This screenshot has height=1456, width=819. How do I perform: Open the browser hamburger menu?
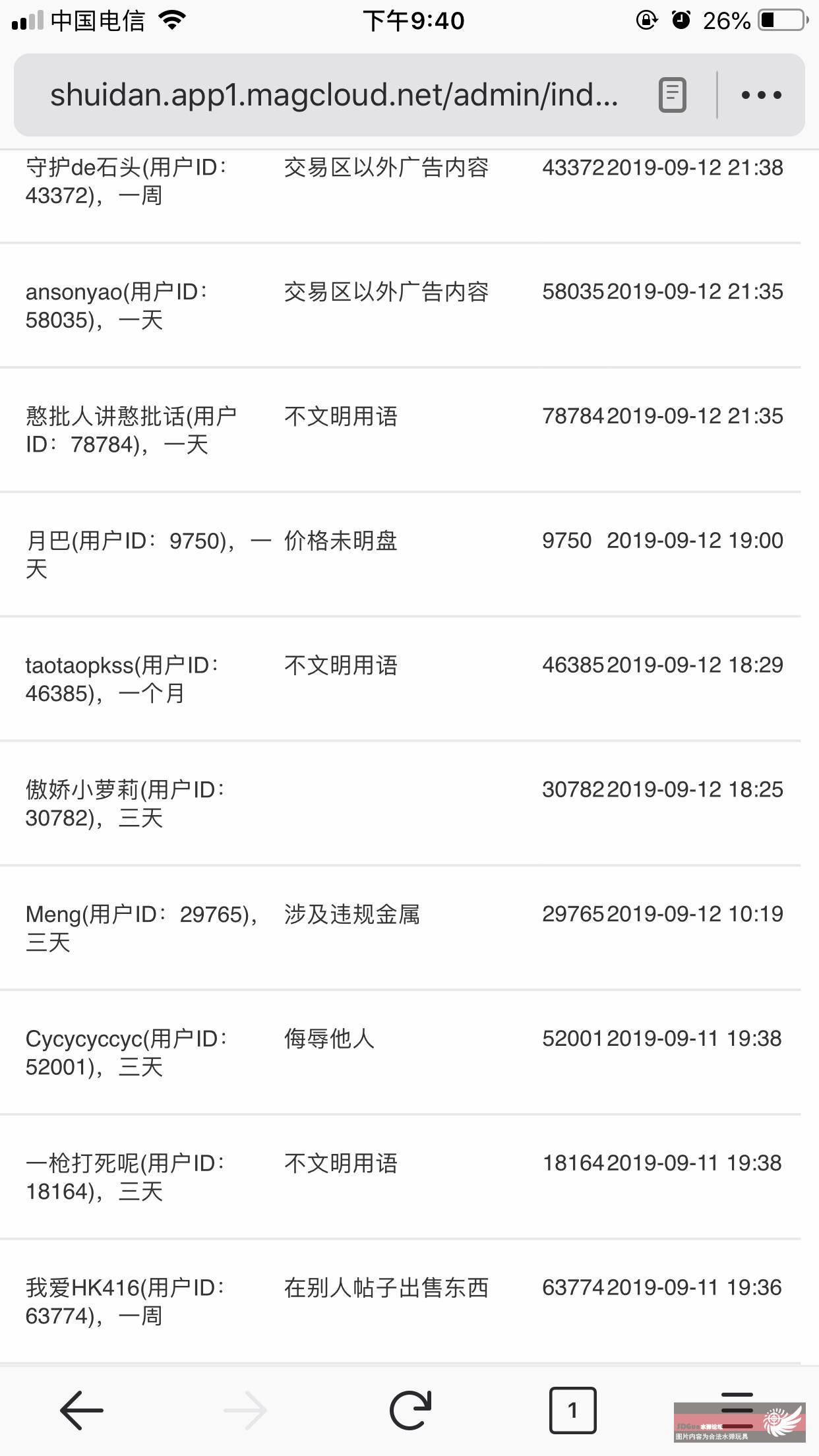click(737, 1409)
